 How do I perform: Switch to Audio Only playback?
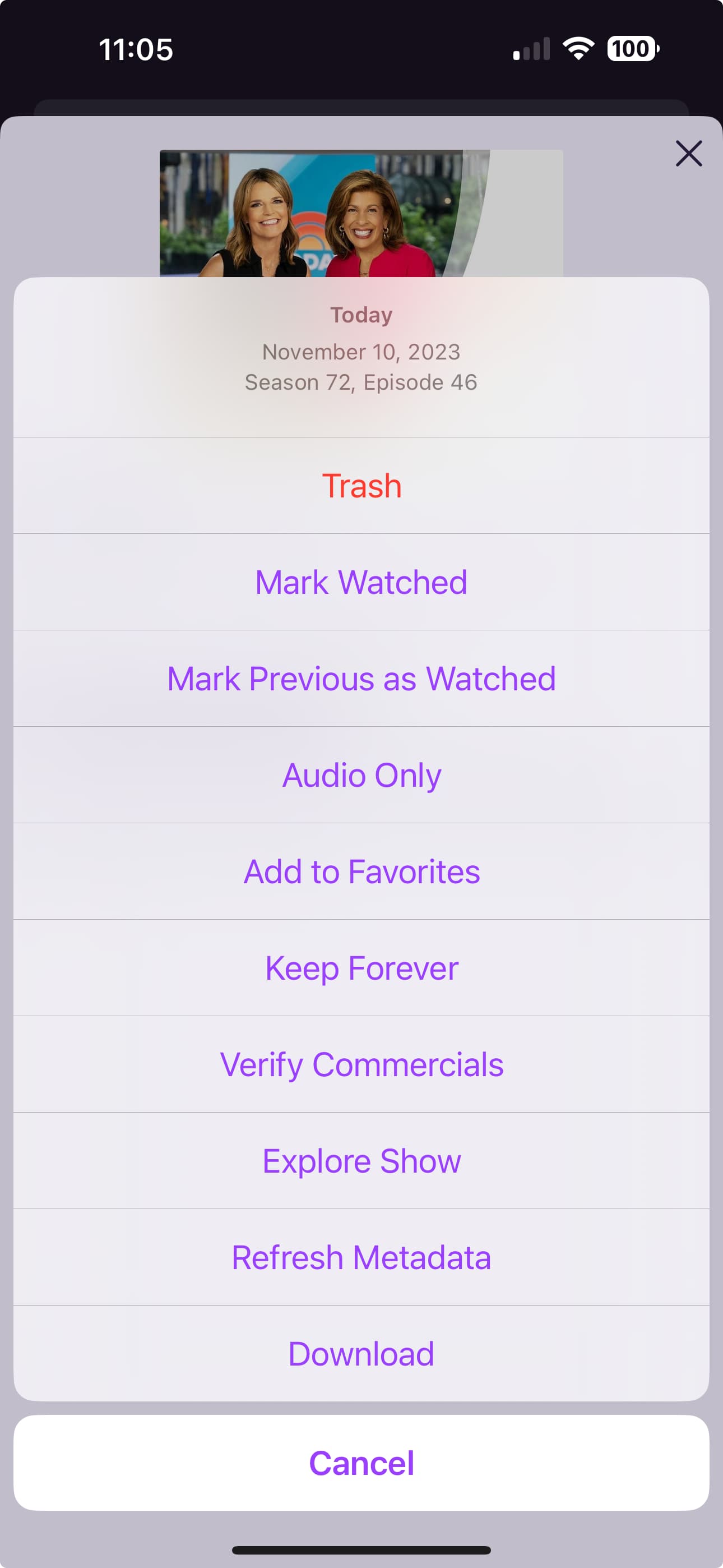pos(361,775)
